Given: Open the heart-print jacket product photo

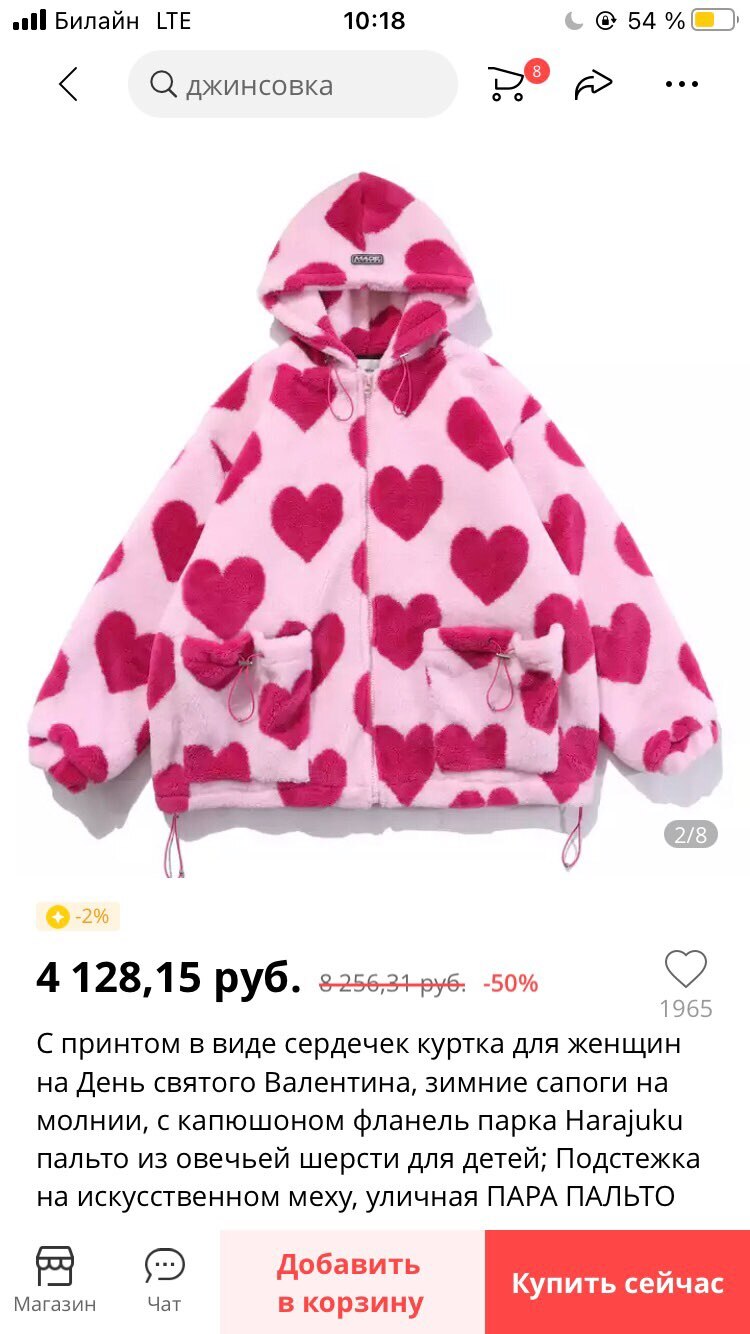Looking at the screenshot, I should pos(374,520).
